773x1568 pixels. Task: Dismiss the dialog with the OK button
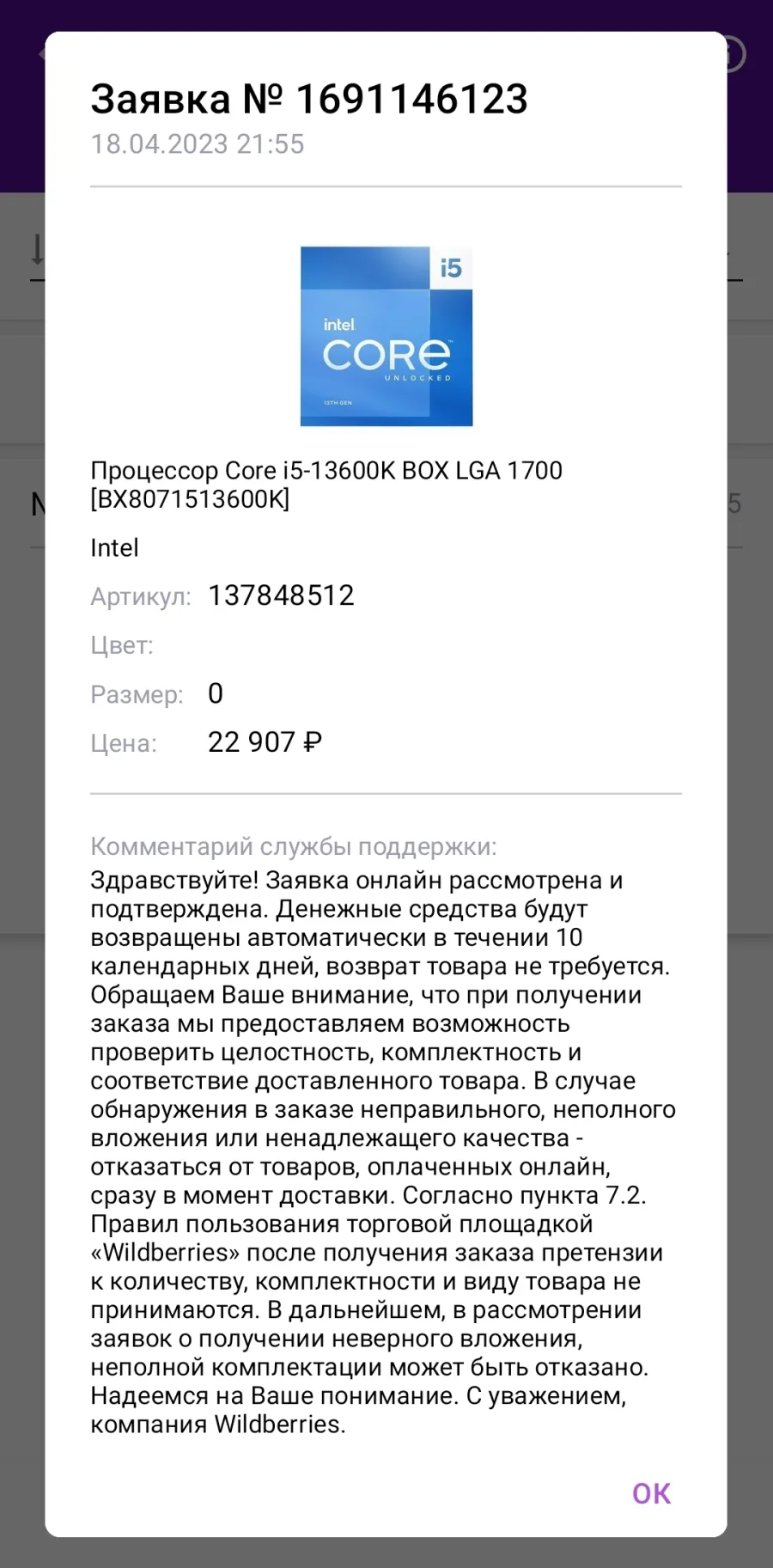tap(651, 1493)
